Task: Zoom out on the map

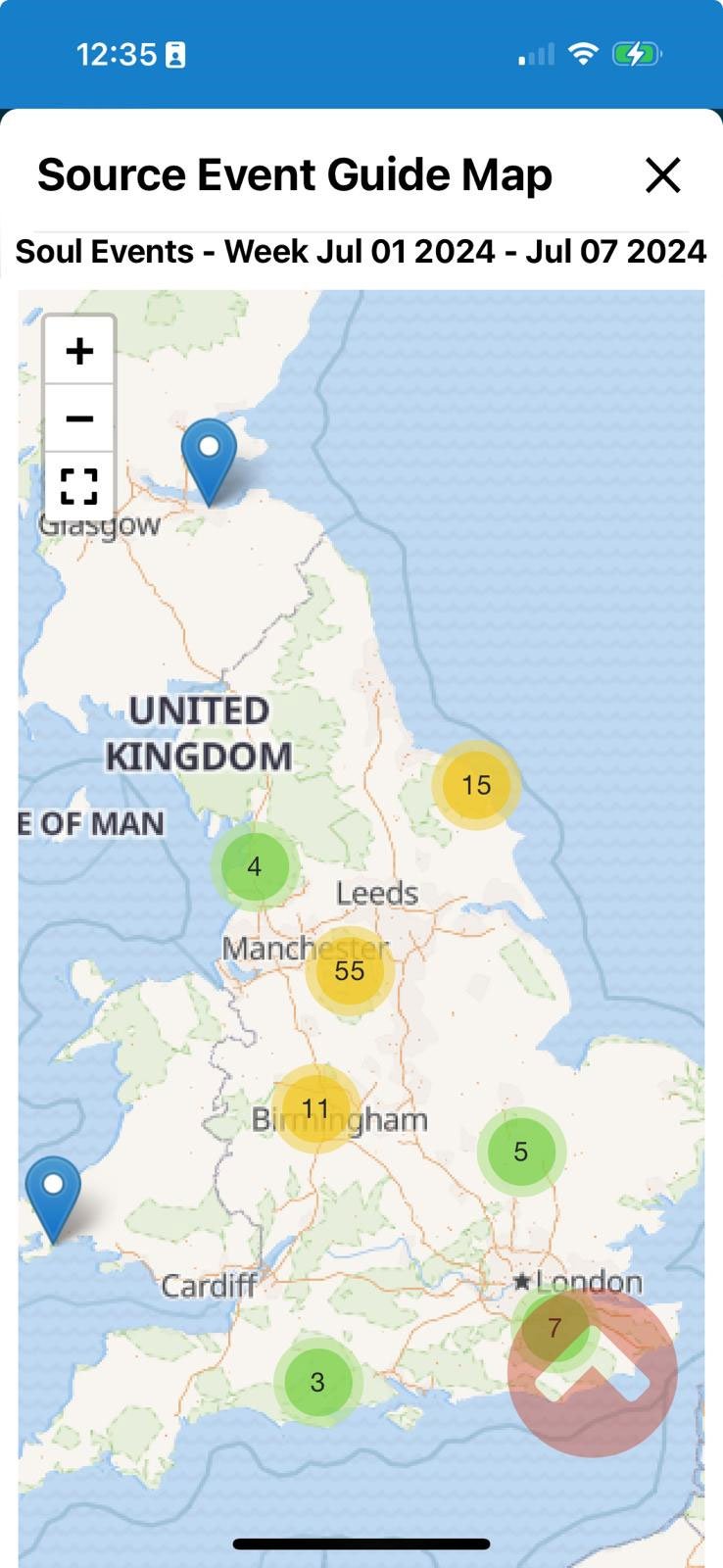Action: click(x=79, y=418)
